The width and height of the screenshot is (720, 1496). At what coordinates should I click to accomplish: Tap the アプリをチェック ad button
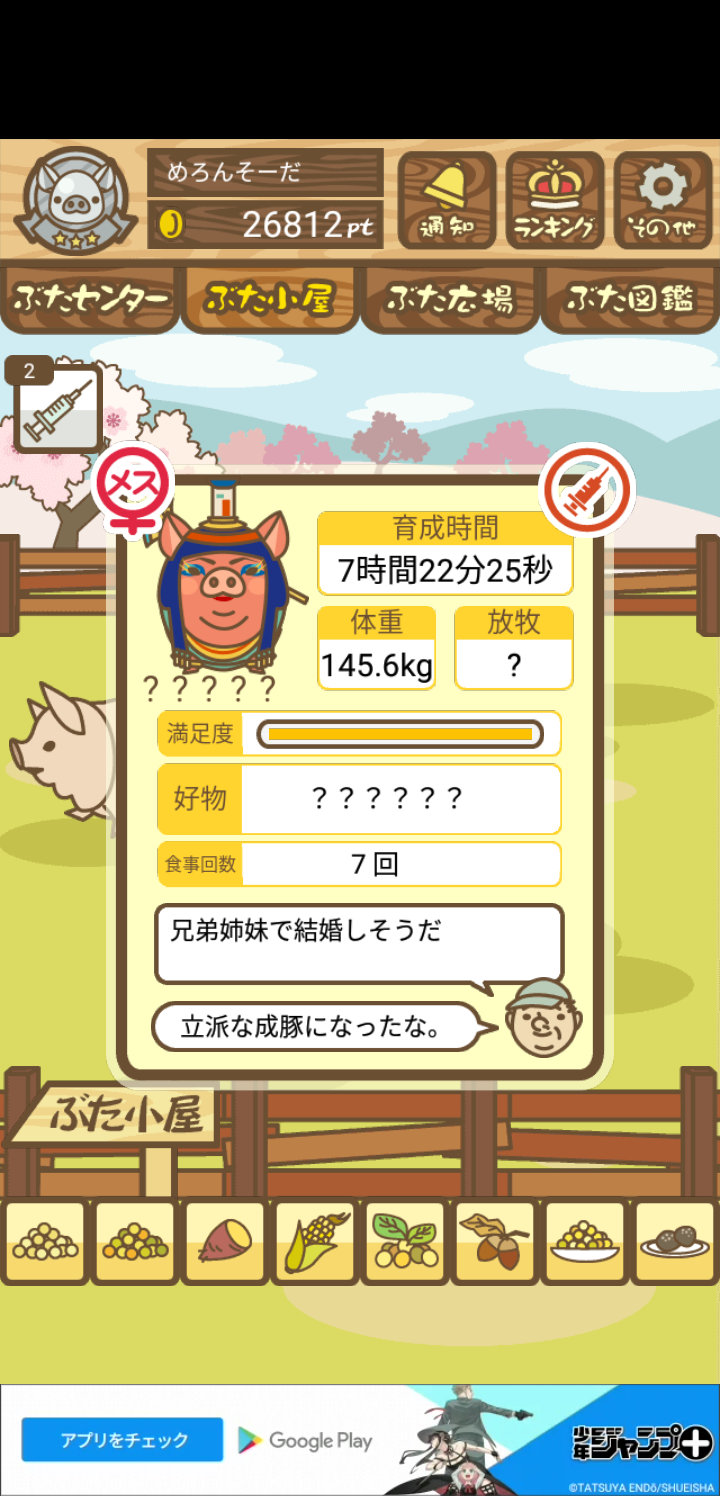[x=122, y=1440]
